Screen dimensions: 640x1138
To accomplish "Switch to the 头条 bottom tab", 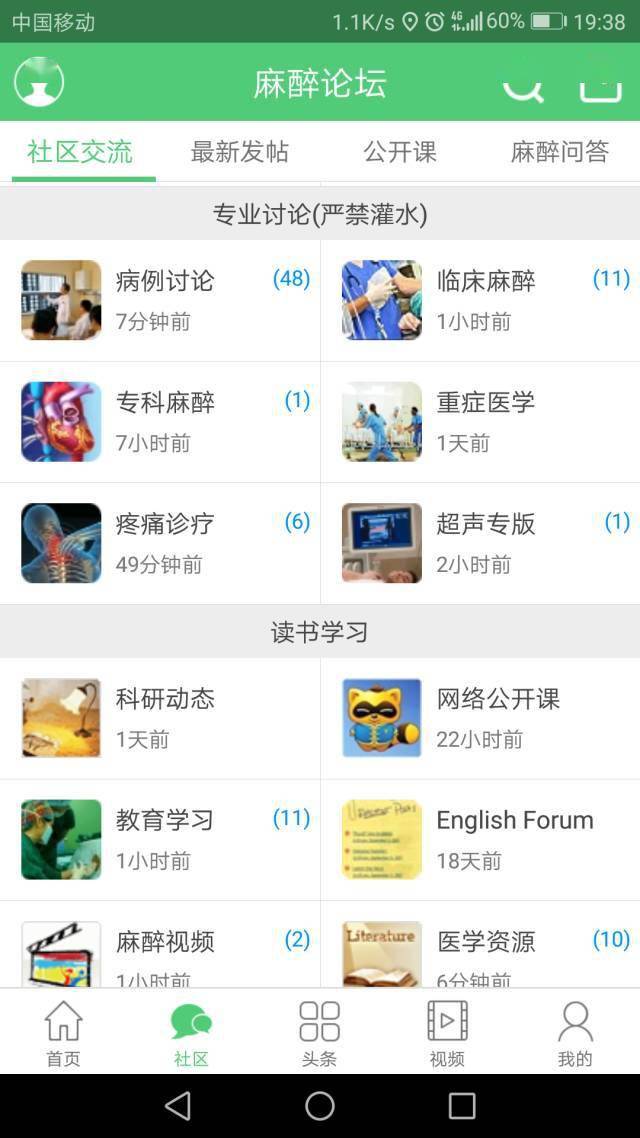I will point(320,1033).
